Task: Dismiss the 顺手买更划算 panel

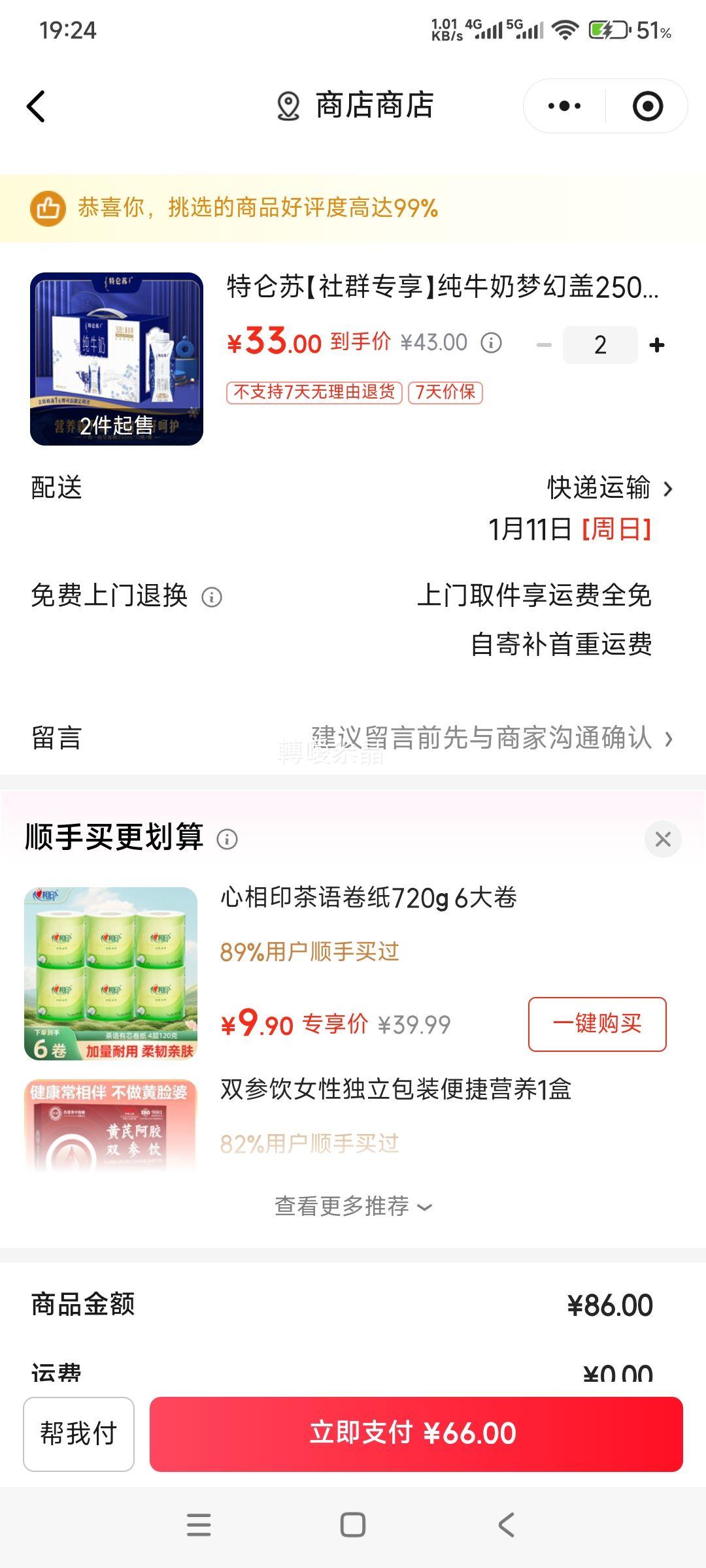Action: pyautogui.click(x=662, y=840)
